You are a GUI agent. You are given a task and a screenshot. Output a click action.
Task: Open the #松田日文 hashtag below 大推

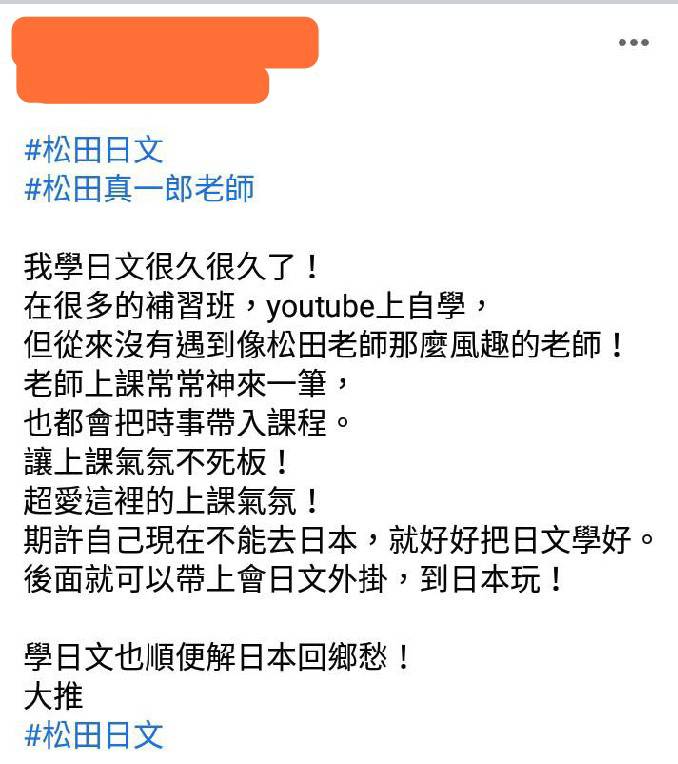coord(93,736)
